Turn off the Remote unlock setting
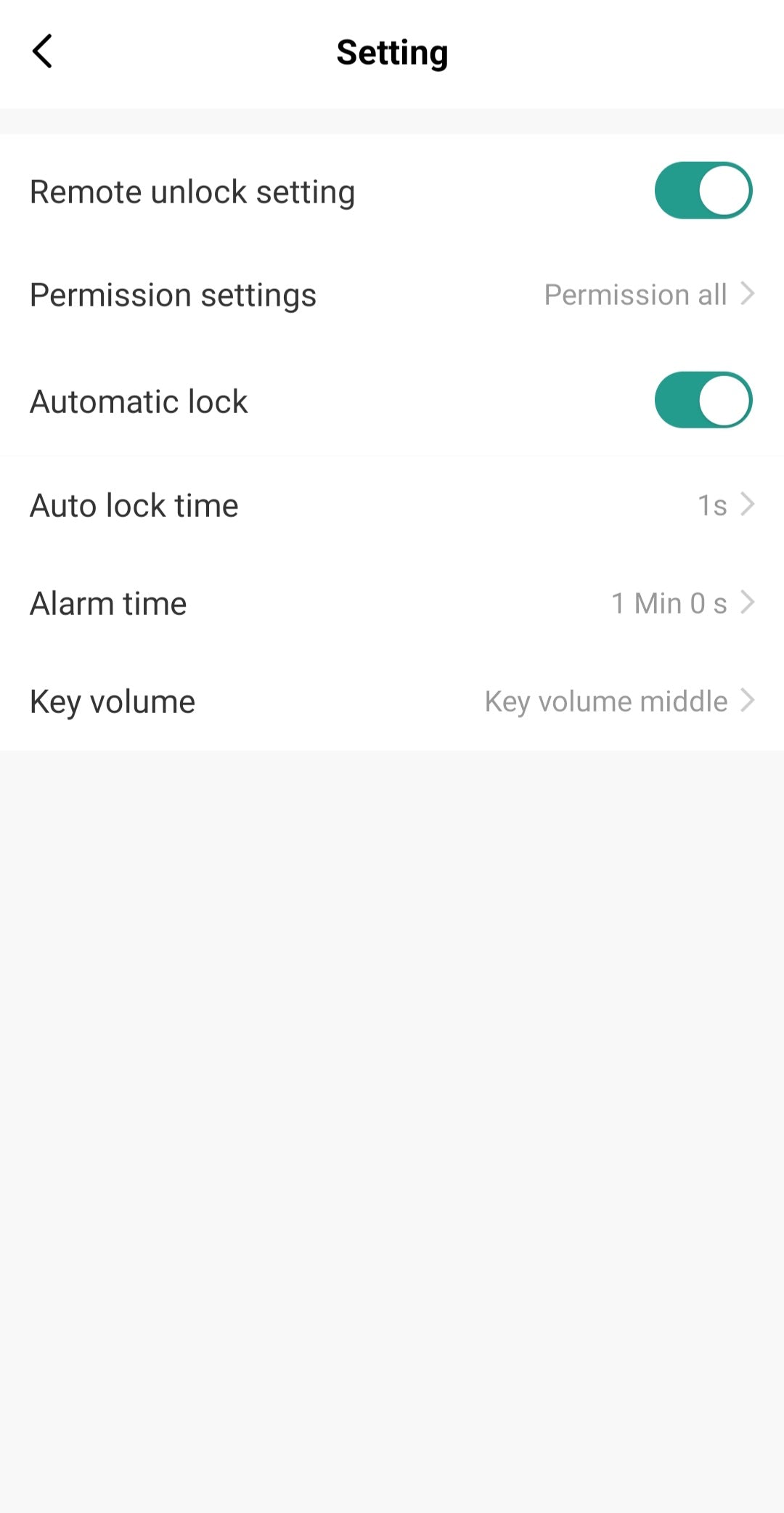 [x=703, y=191]
